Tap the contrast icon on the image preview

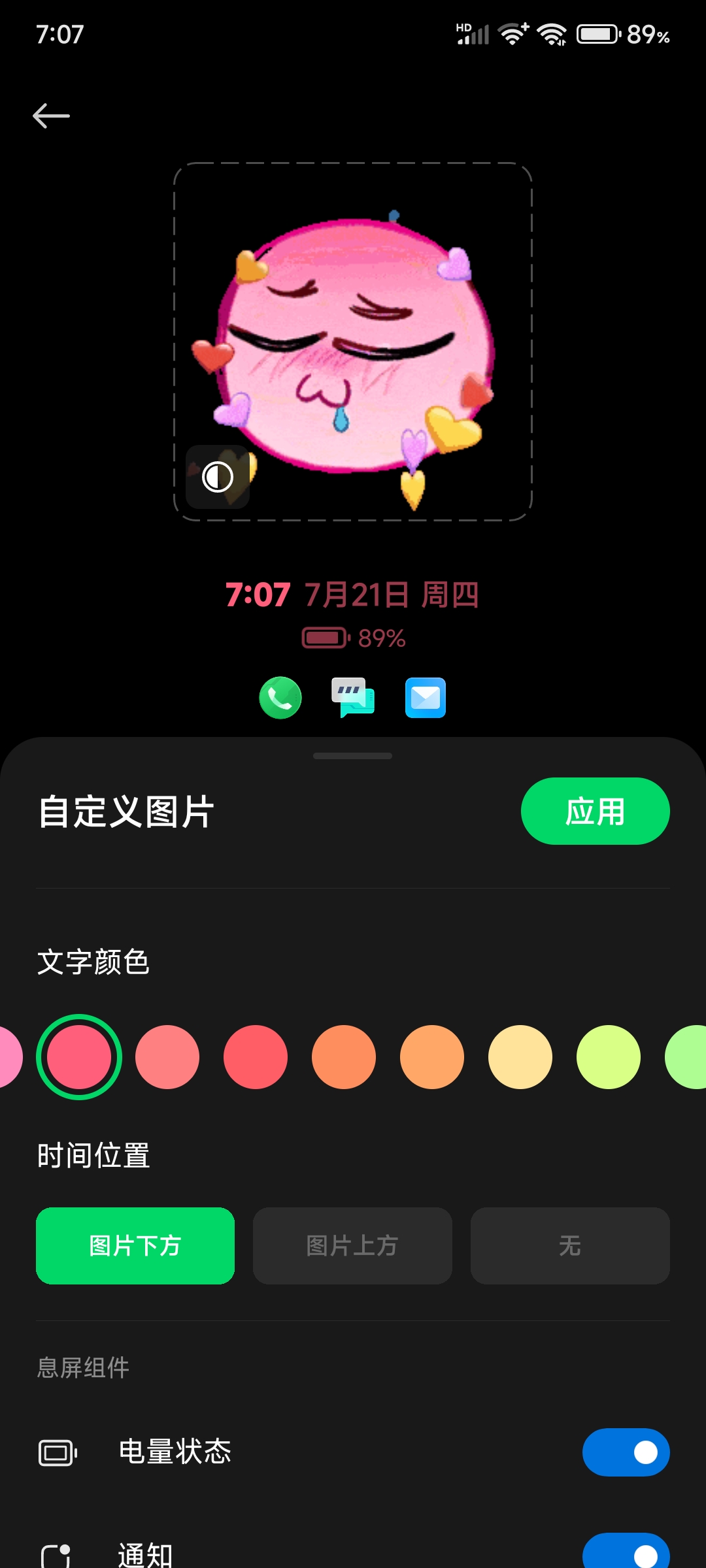click(x=218, y=477)
